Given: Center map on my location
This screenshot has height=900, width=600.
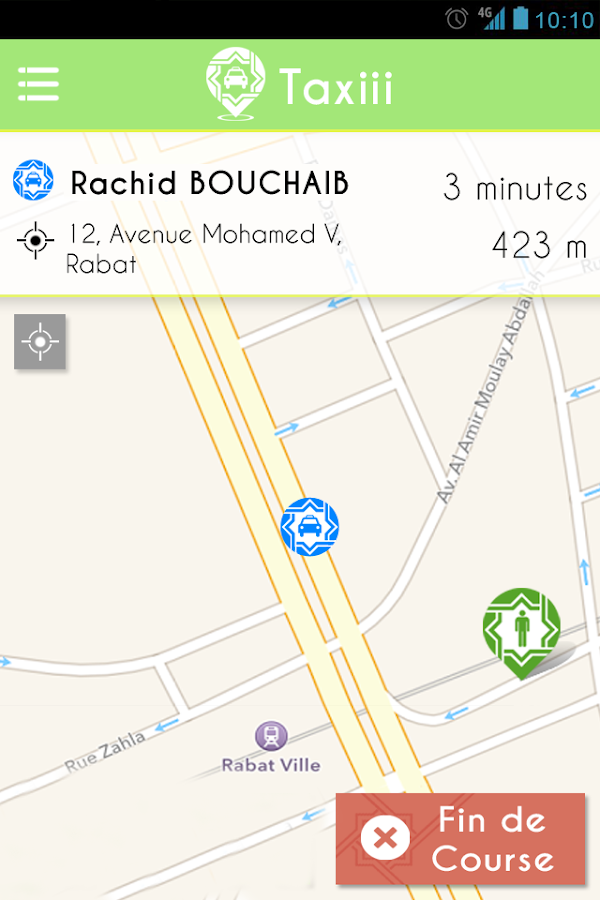Looking at the screenshot, I should 40,342.
